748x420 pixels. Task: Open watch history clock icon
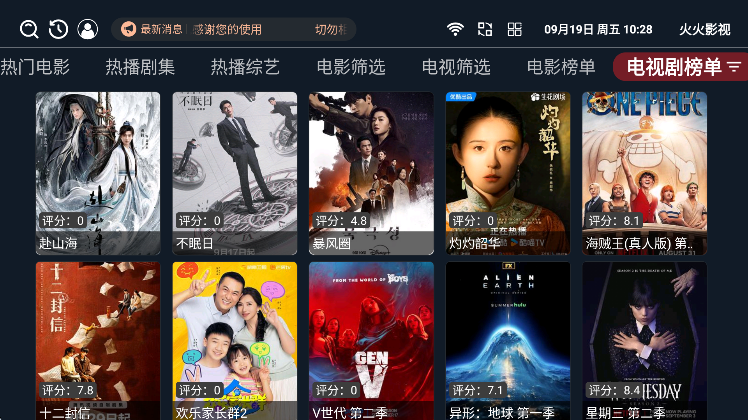(x=58, y=30)
